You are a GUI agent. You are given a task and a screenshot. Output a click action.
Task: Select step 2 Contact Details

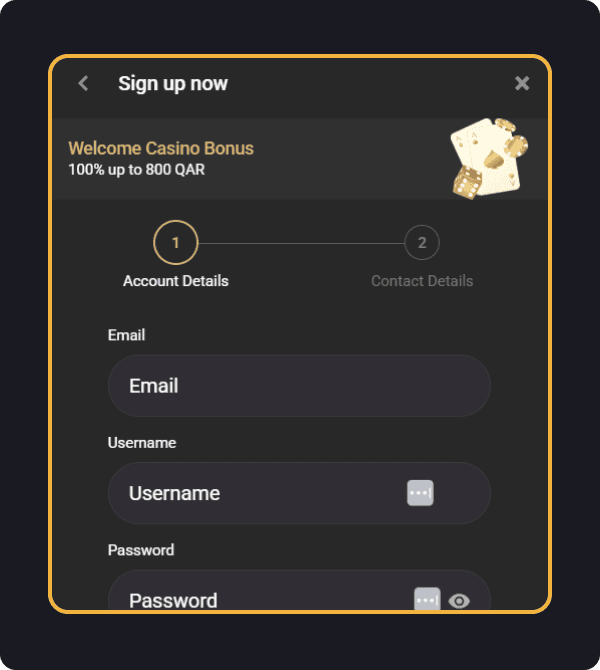coord(422,243)
